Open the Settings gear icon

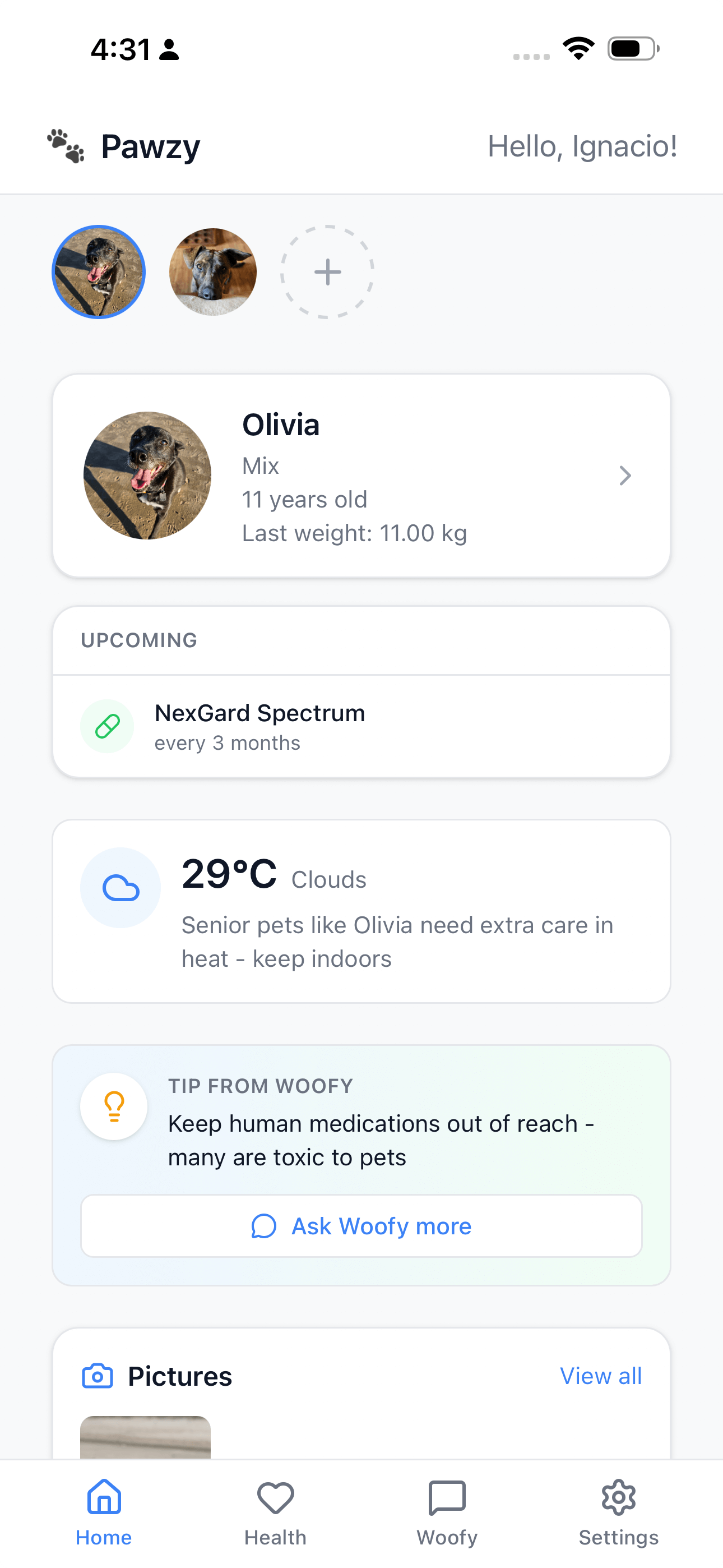coord(618,1499)
